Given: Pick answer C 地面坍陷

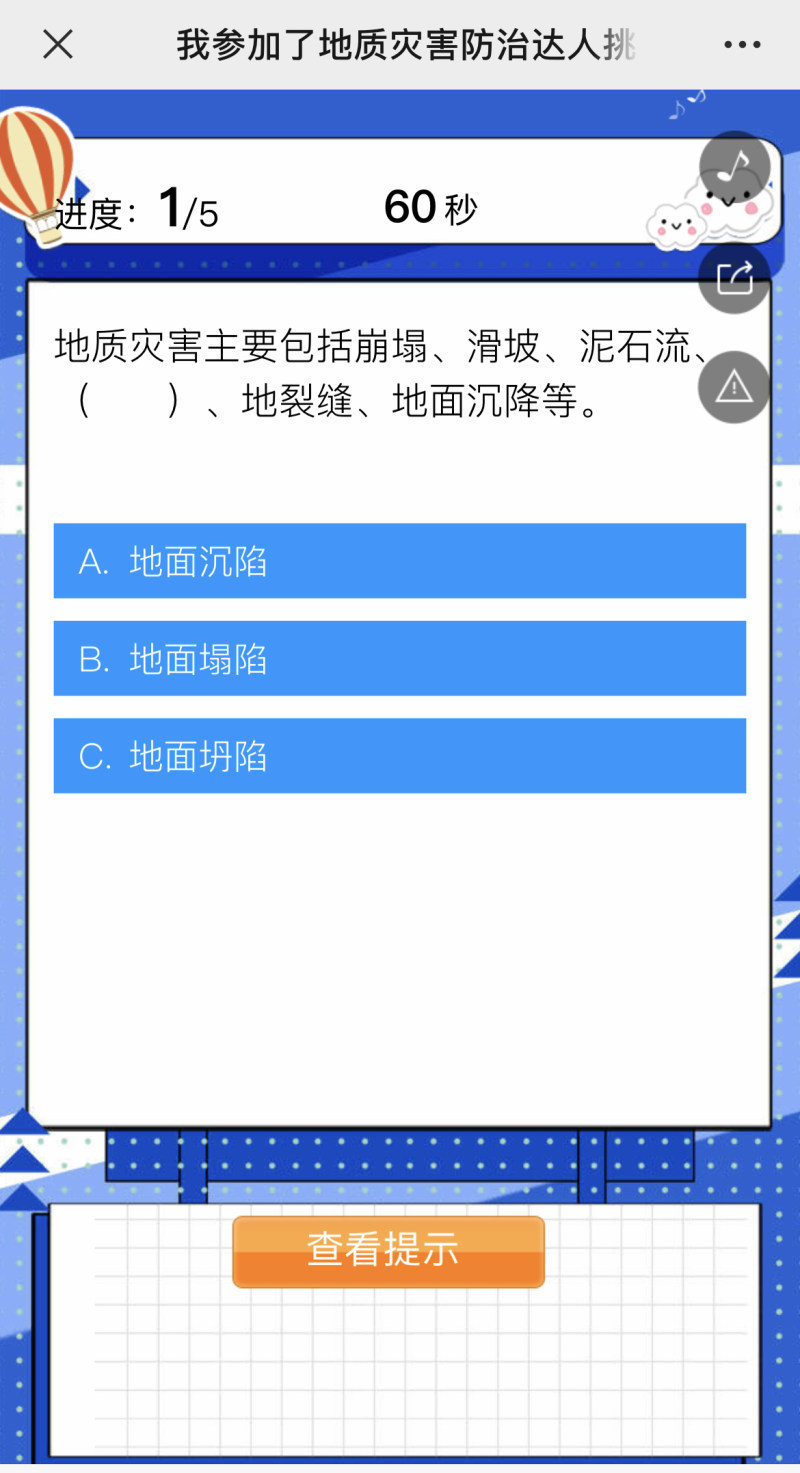Looking at the screenshot, I should click(400, 756).
